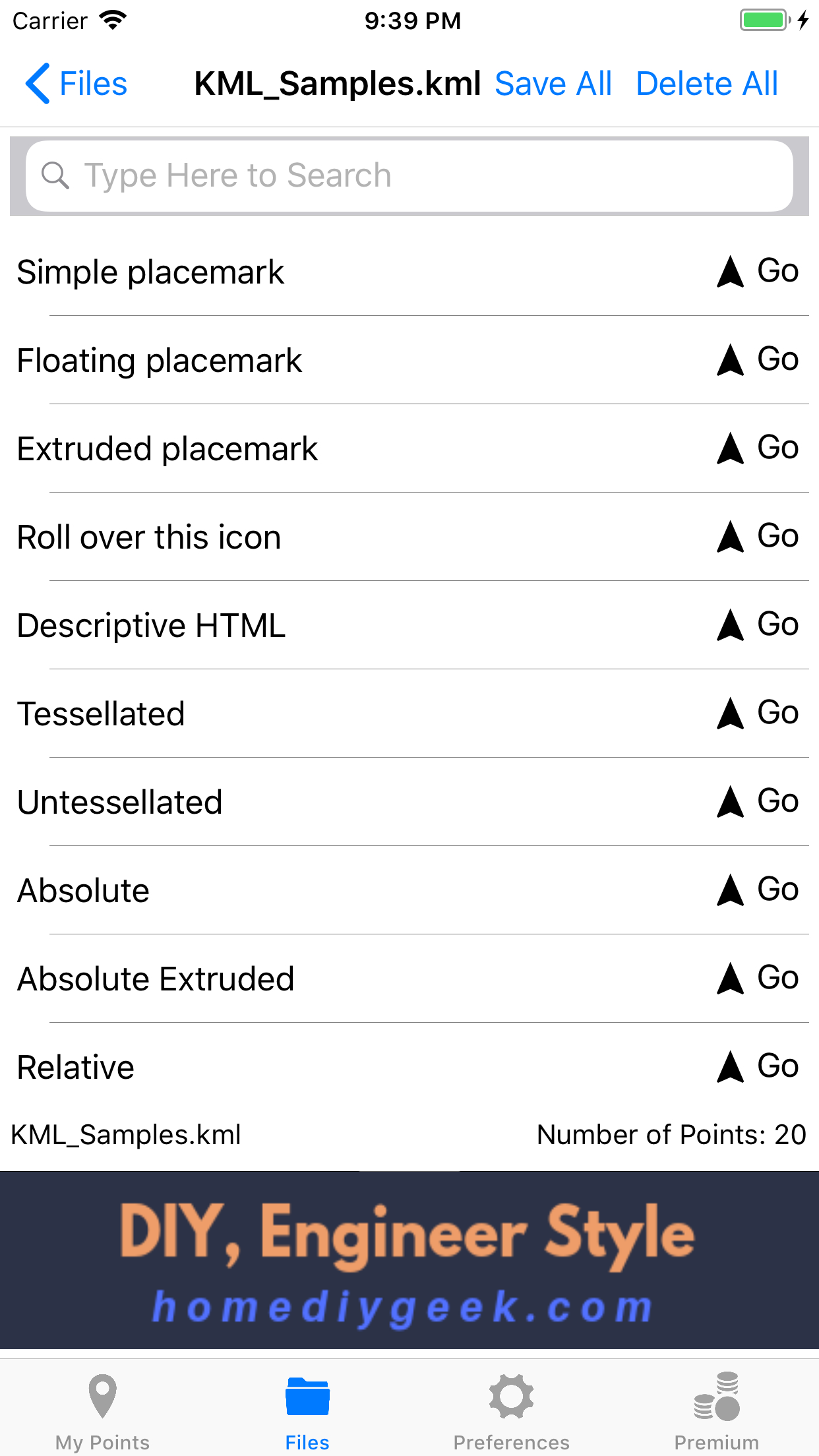Open the Simple placemark row
819x1456 pixels.
tap(409, 272)
